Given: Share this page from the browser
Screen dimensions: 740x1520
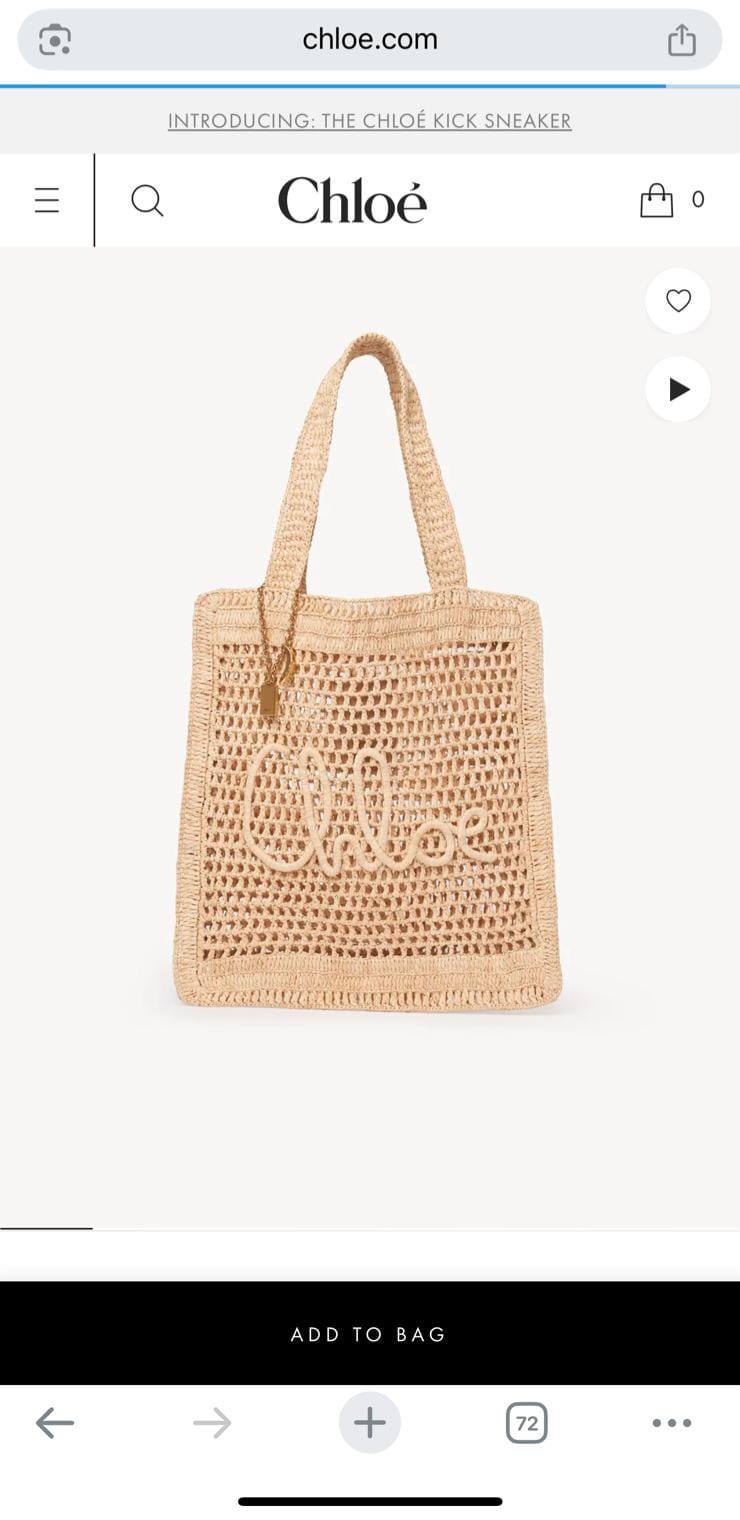Looking at the screenshot, I should tap(682, 40).
